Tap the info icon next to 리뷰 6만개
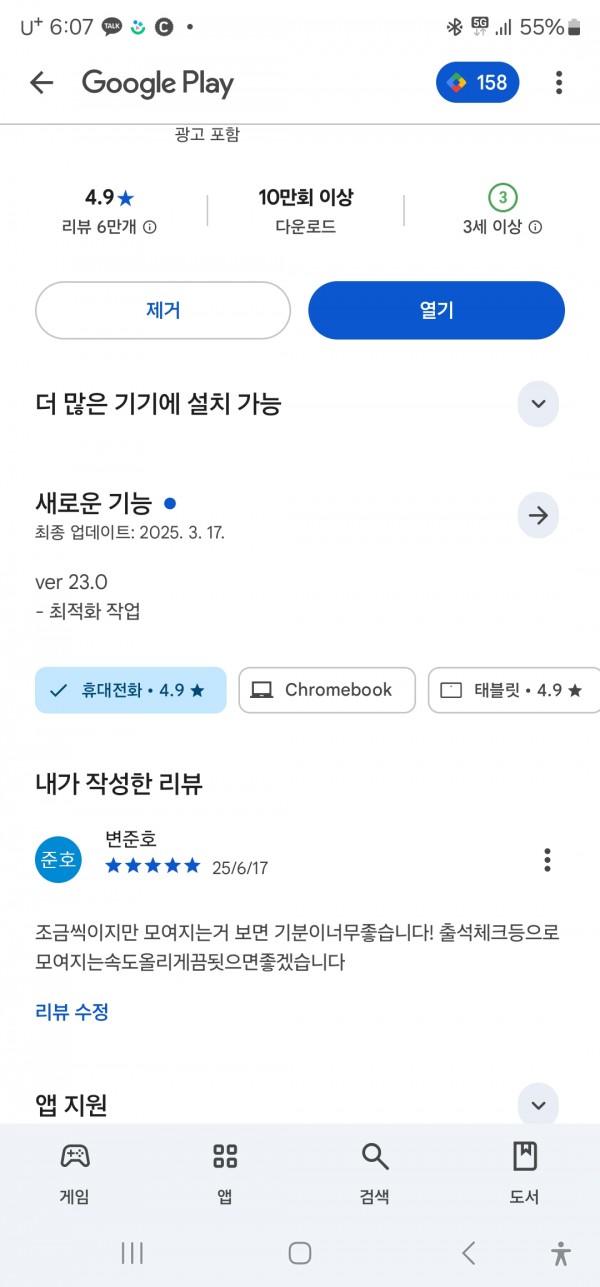The width and height of the screenshot is (600, 1287). tap(150, 227)
